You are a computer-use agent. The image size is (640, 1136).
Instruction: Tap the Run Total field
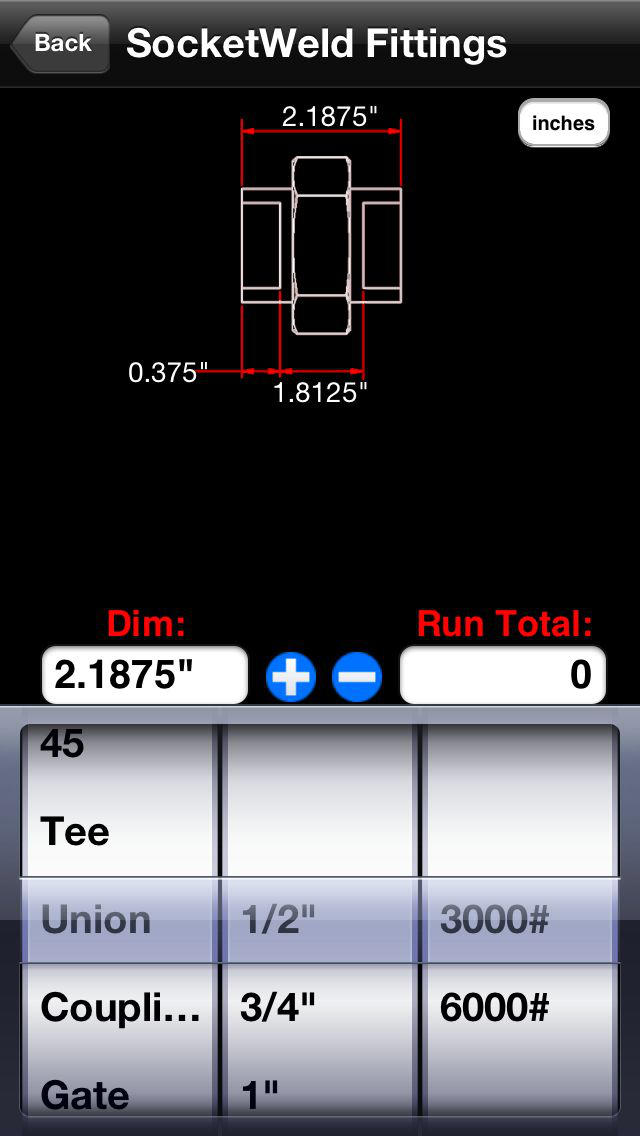tap(503, 675)
